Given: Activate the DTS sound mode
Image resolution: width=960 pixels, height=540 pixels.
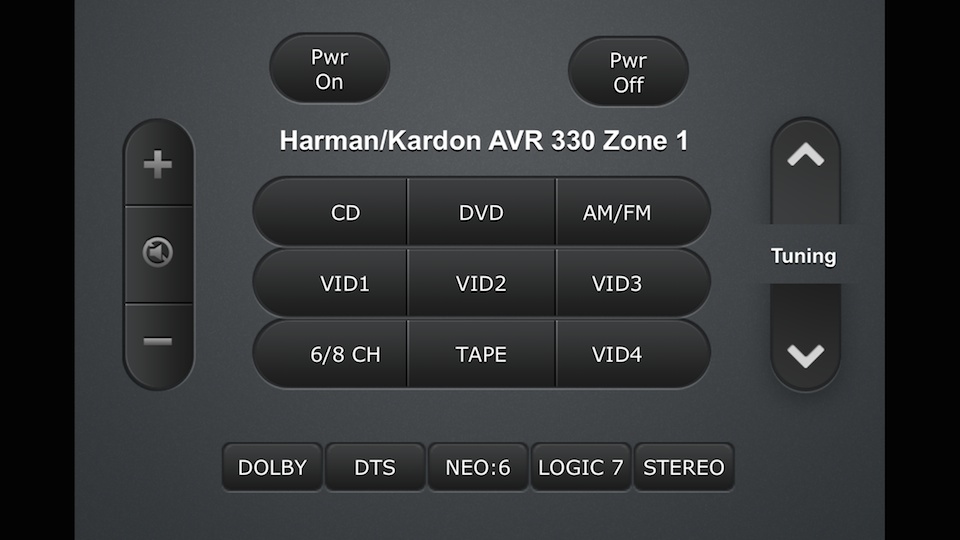Looking at the screenshot, I should point(375,467).
